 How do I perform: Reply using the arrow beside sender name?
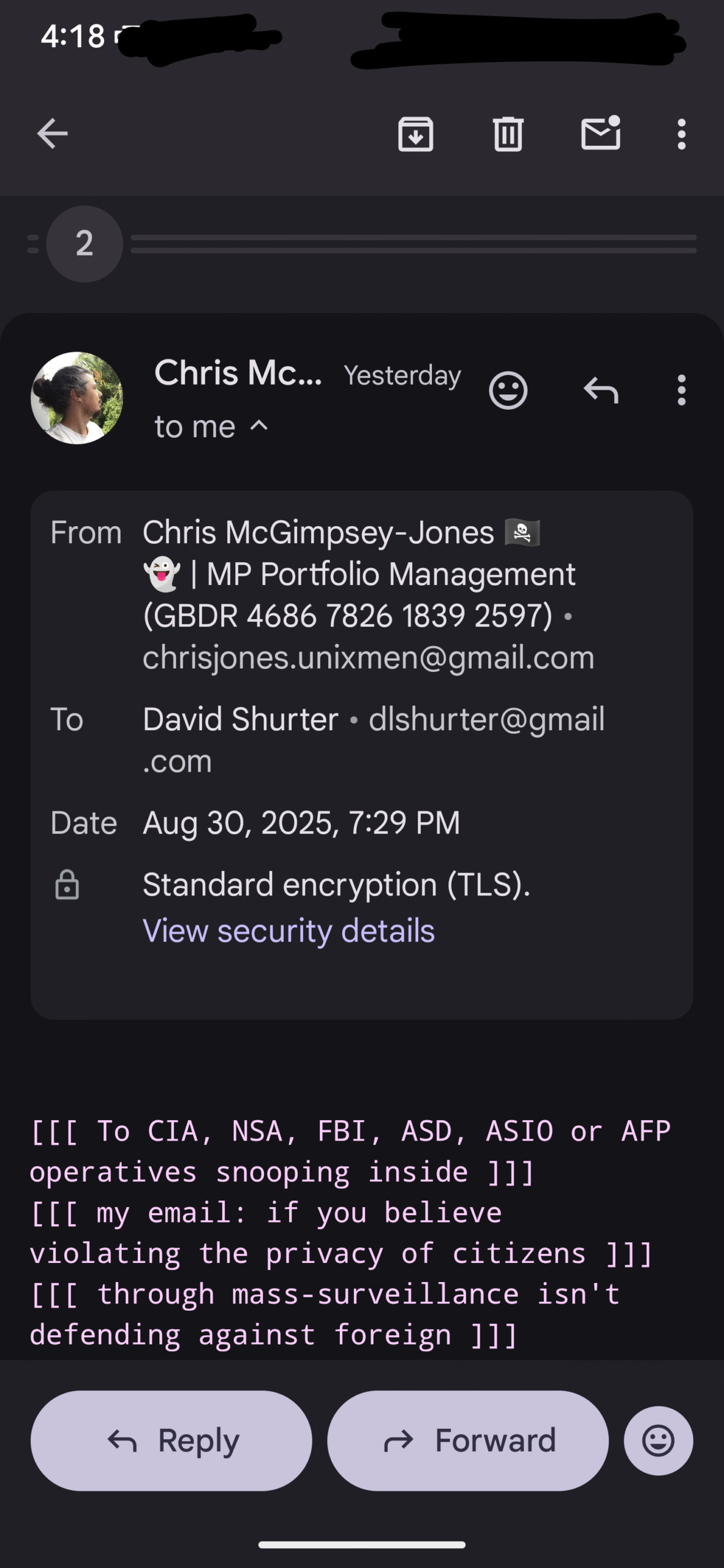point(601,390)
